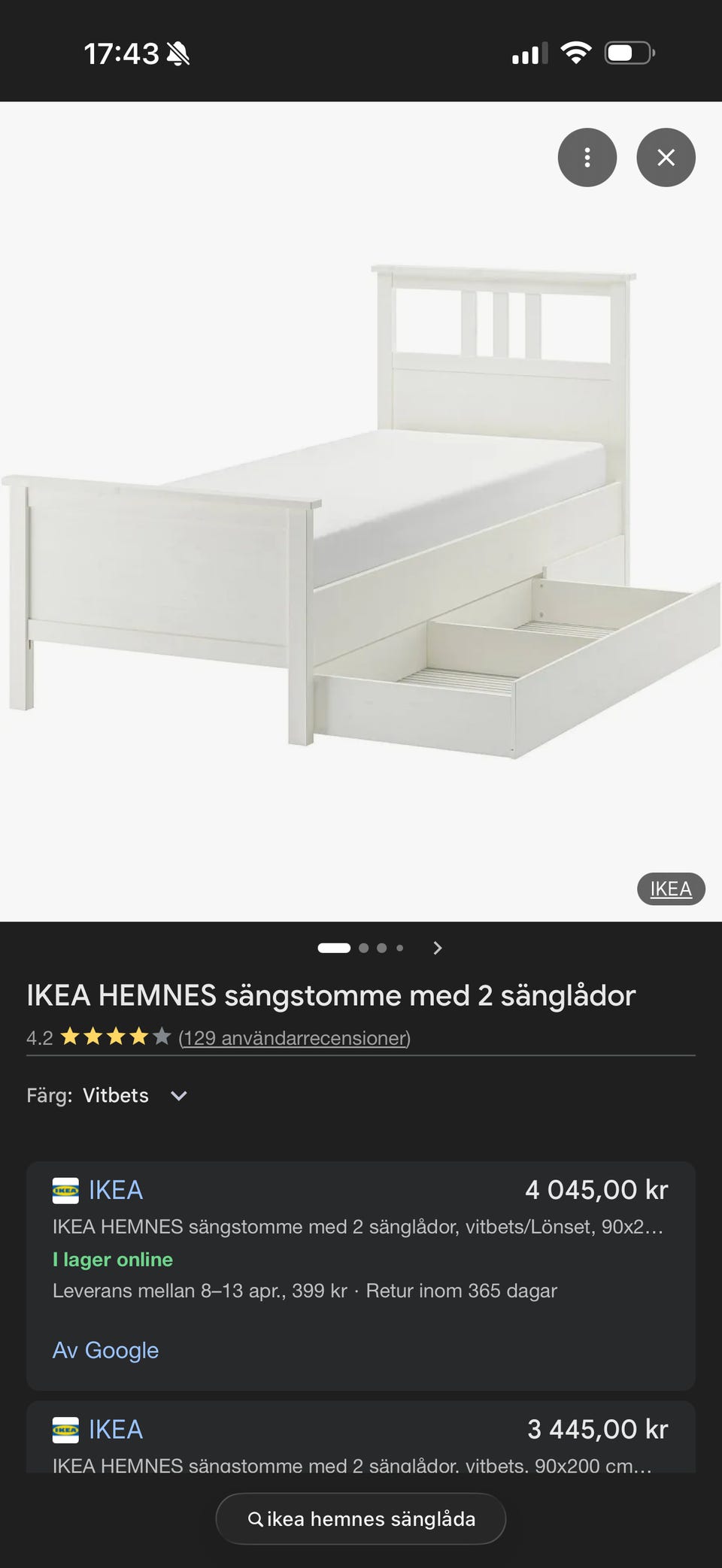
Task: Tap the ikea hemnes sänglåda search pill
Action: (360, 1518)
